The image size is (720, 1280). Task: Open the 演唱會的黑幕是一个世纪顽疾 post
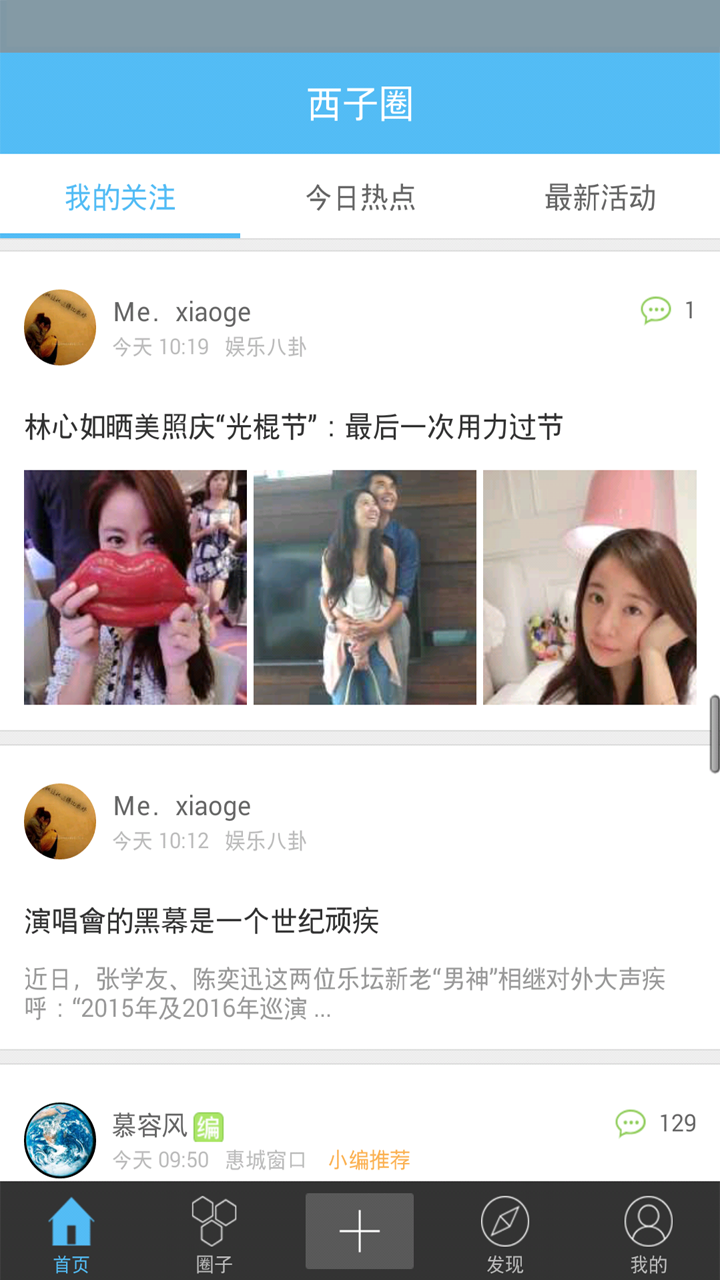click(202, 921)
